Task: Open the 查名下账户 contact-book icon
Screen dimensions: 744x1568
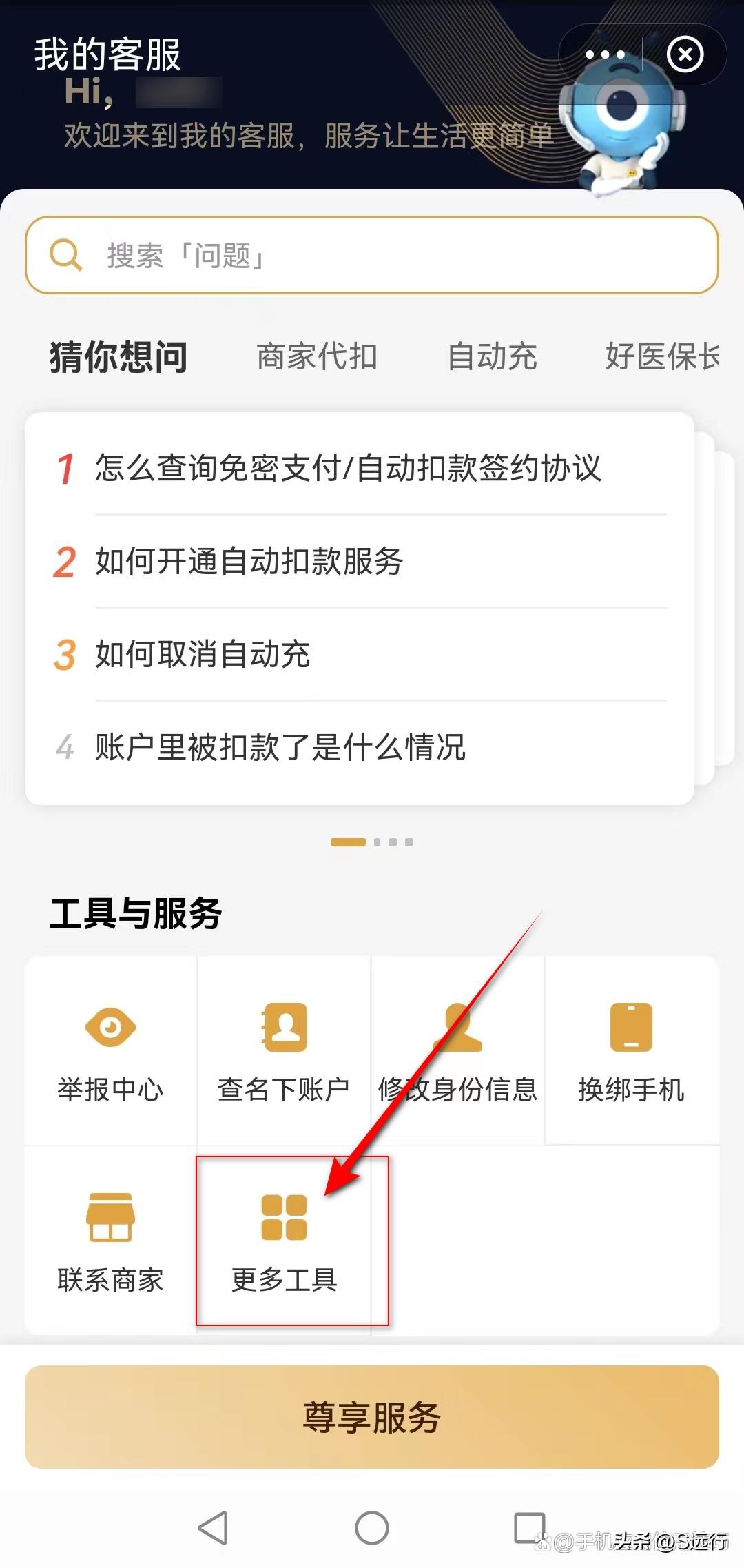Action: tap(284, 1027)
